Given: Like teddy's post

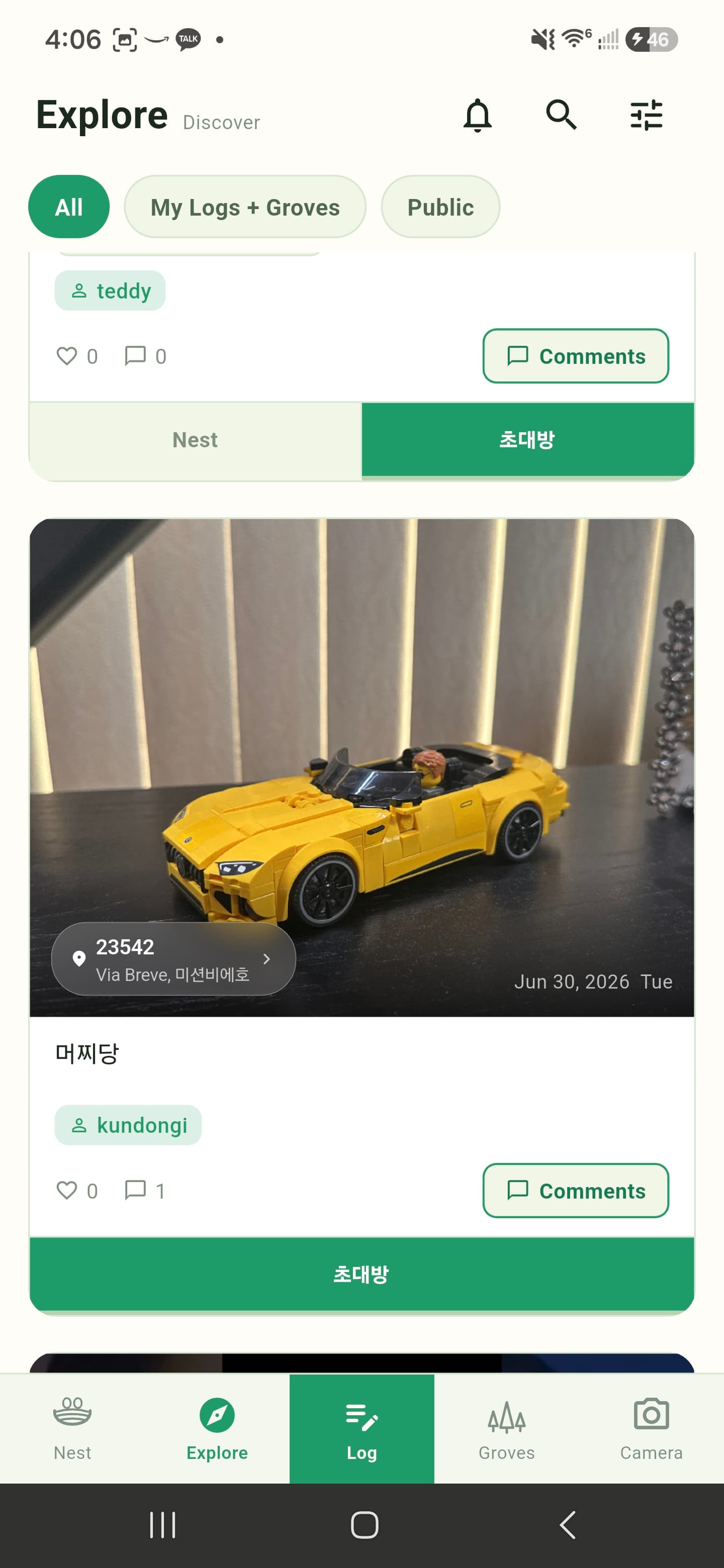Looking at the screenshot, I should coord(66,355).
